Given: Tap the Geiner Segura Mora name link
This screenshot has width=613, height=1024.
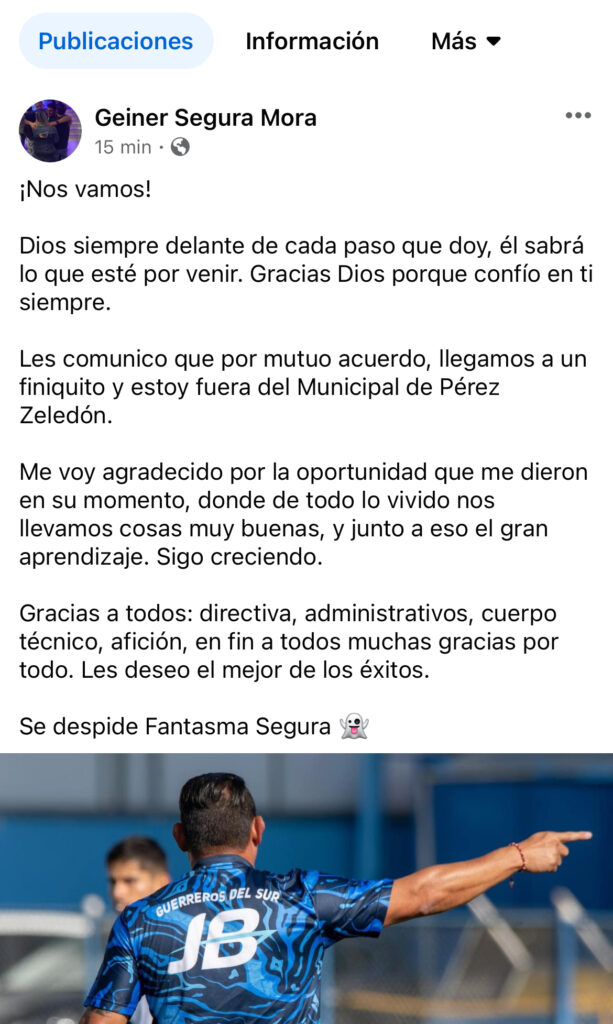Looking at the screenshot, I should click(205, 118).
